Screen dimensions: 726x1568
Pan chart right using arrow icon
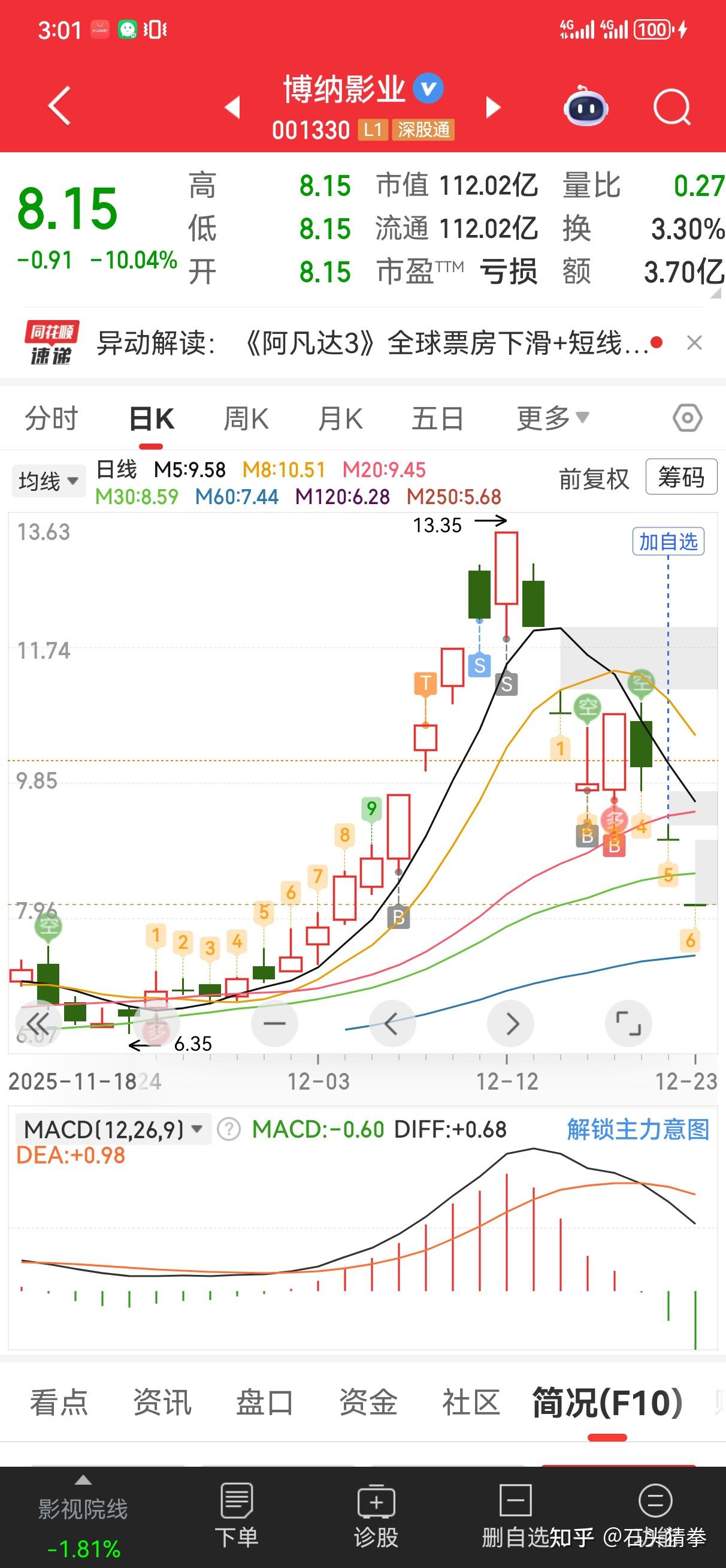510,1023
